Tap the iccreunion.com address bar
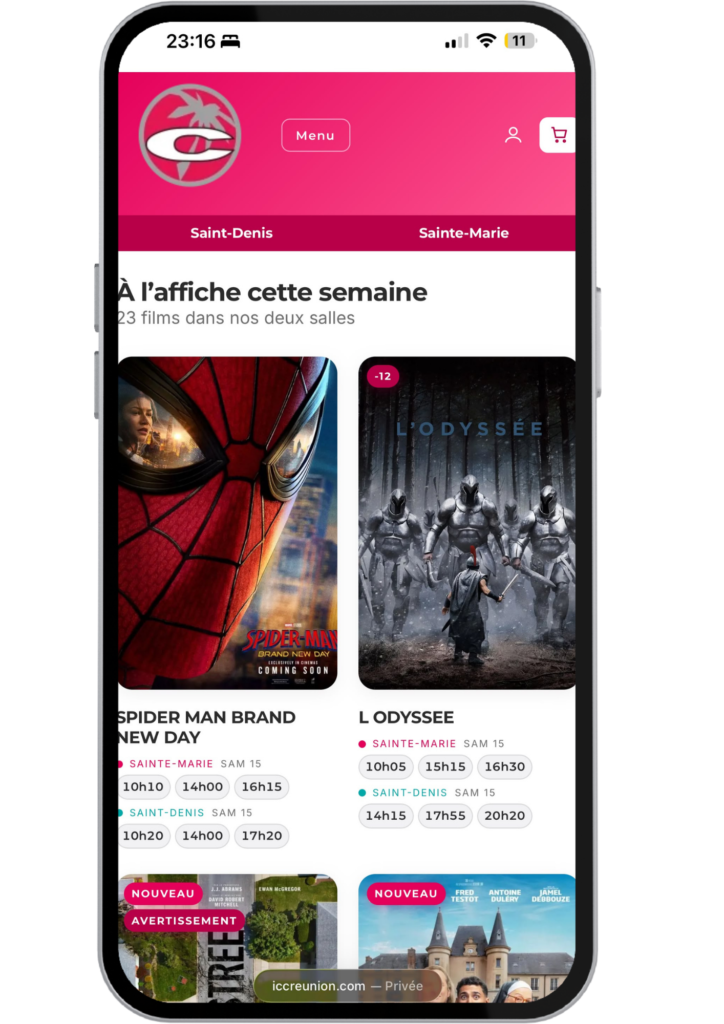724x1024 pixels. (x=347, y=985)
